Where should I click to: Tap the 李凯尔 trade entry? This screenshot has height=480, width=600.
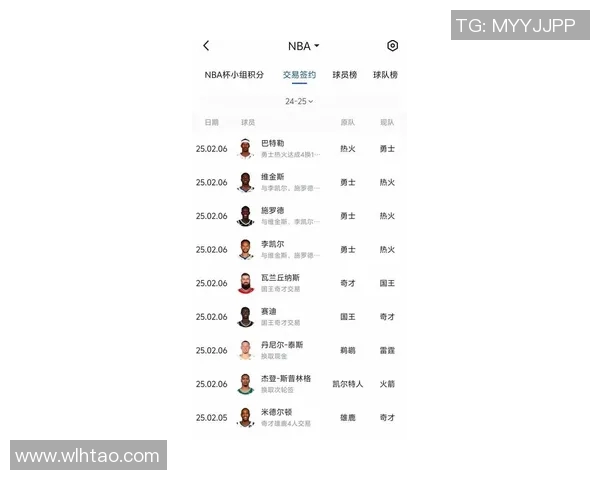pos(298,249)
